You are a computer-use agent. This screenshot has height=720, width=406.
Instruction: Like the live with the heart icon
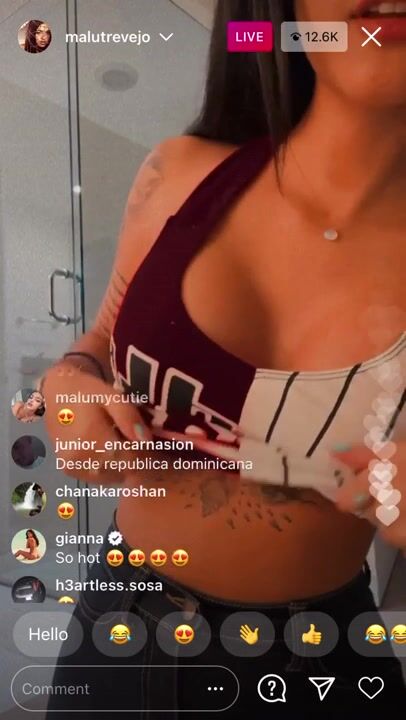371,688
